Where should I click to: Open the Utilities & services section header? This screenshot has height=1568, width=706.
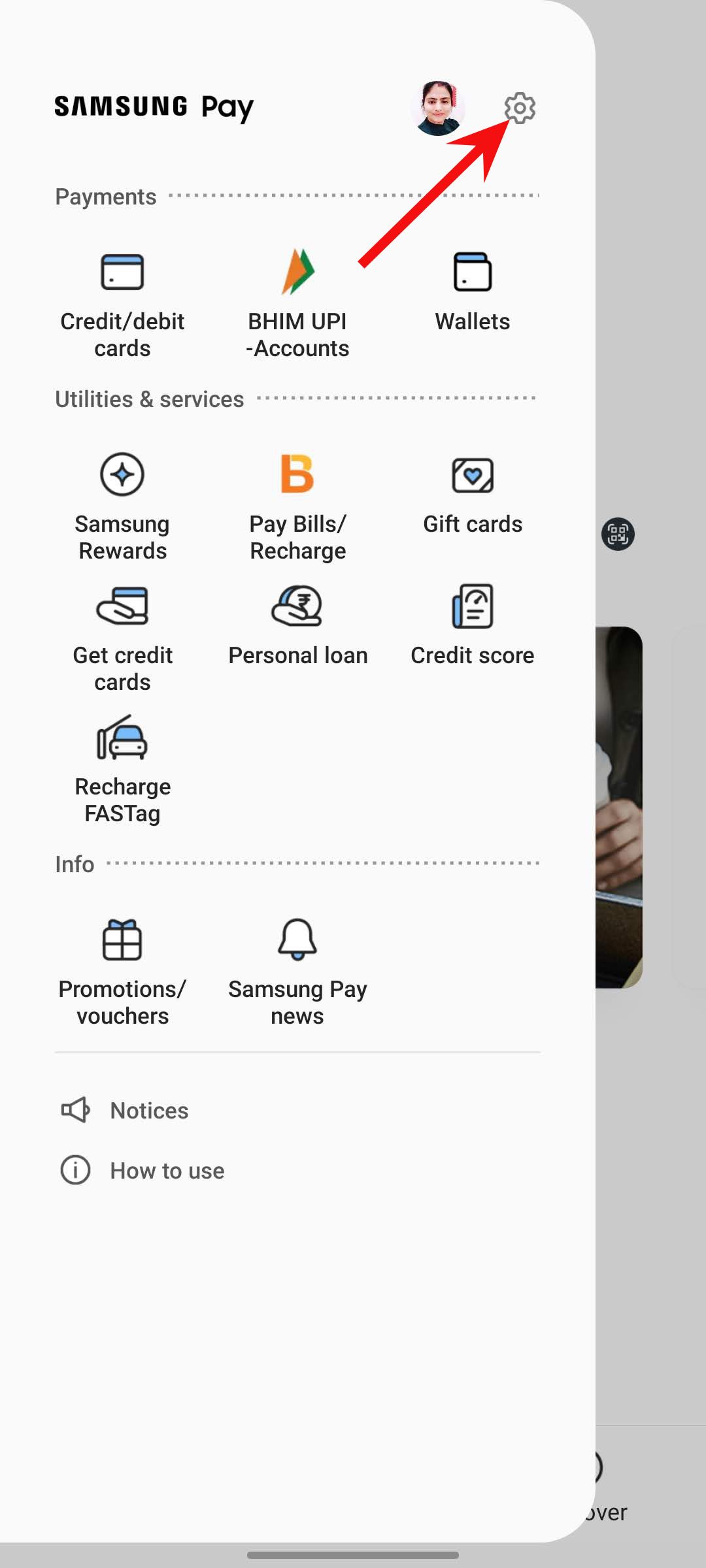click(x=150, y=399)
